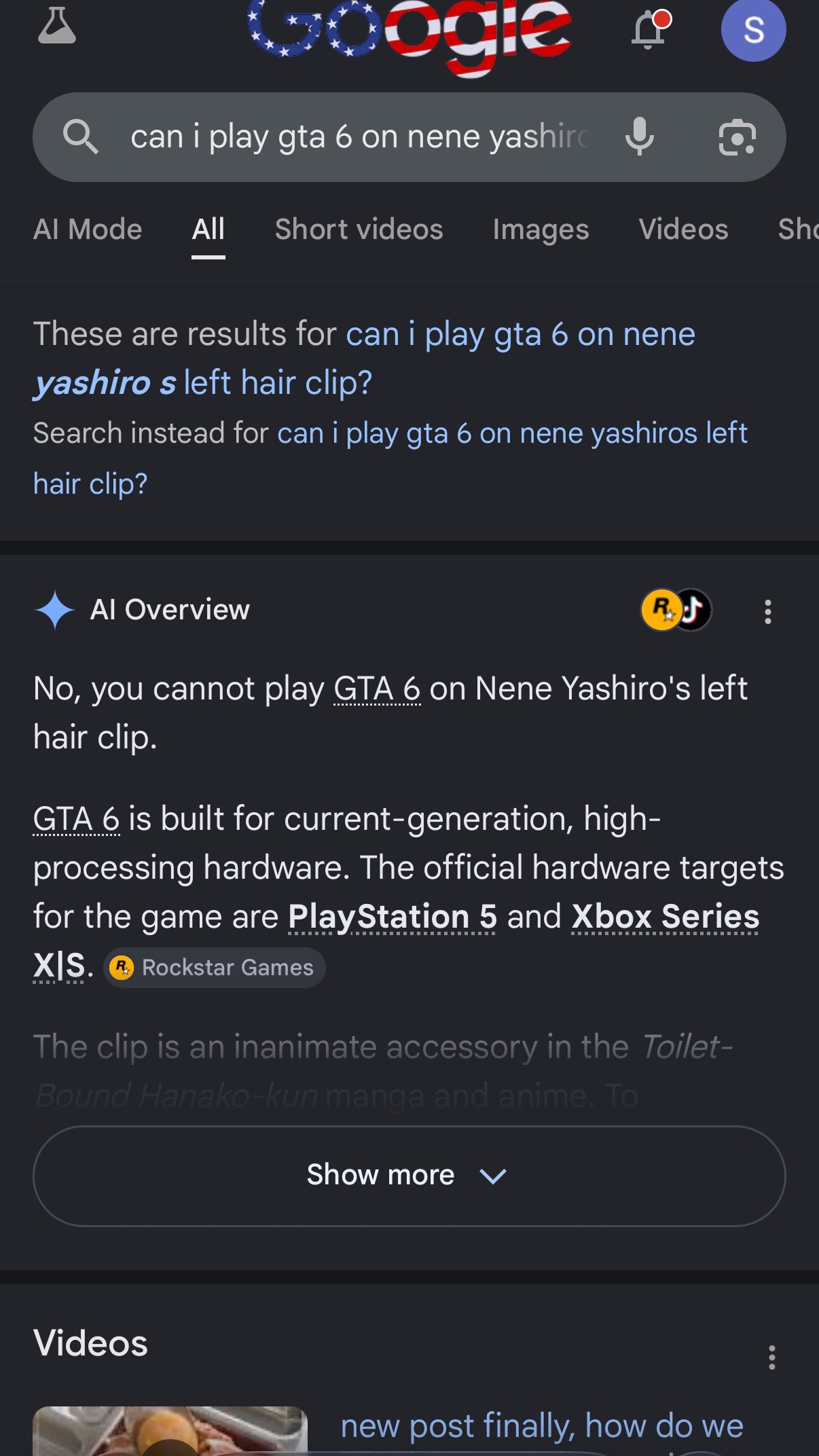
Task: Tap the PlayStation 5 link
Action: point(392,917)
